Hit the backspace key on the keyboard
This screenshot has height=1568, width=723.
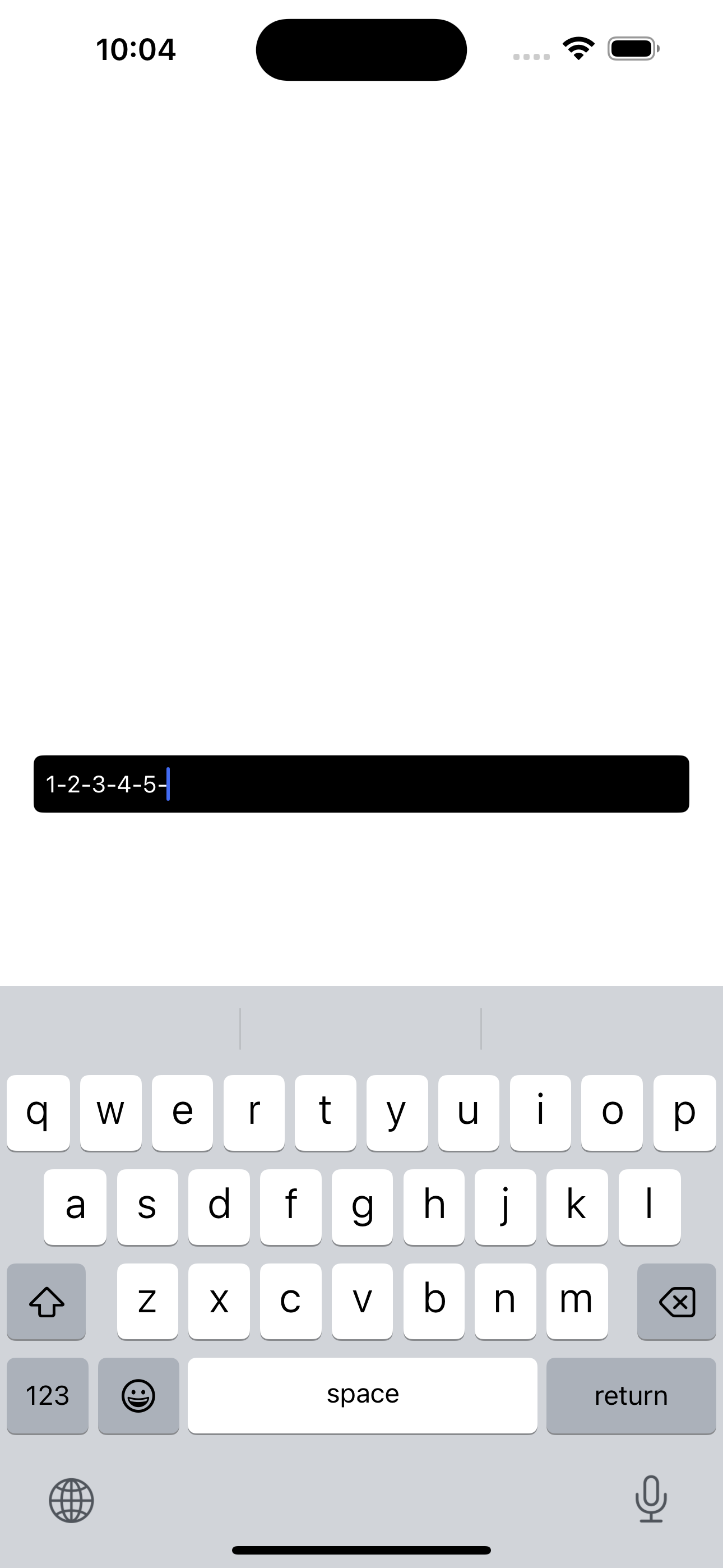pos(676,1302)
